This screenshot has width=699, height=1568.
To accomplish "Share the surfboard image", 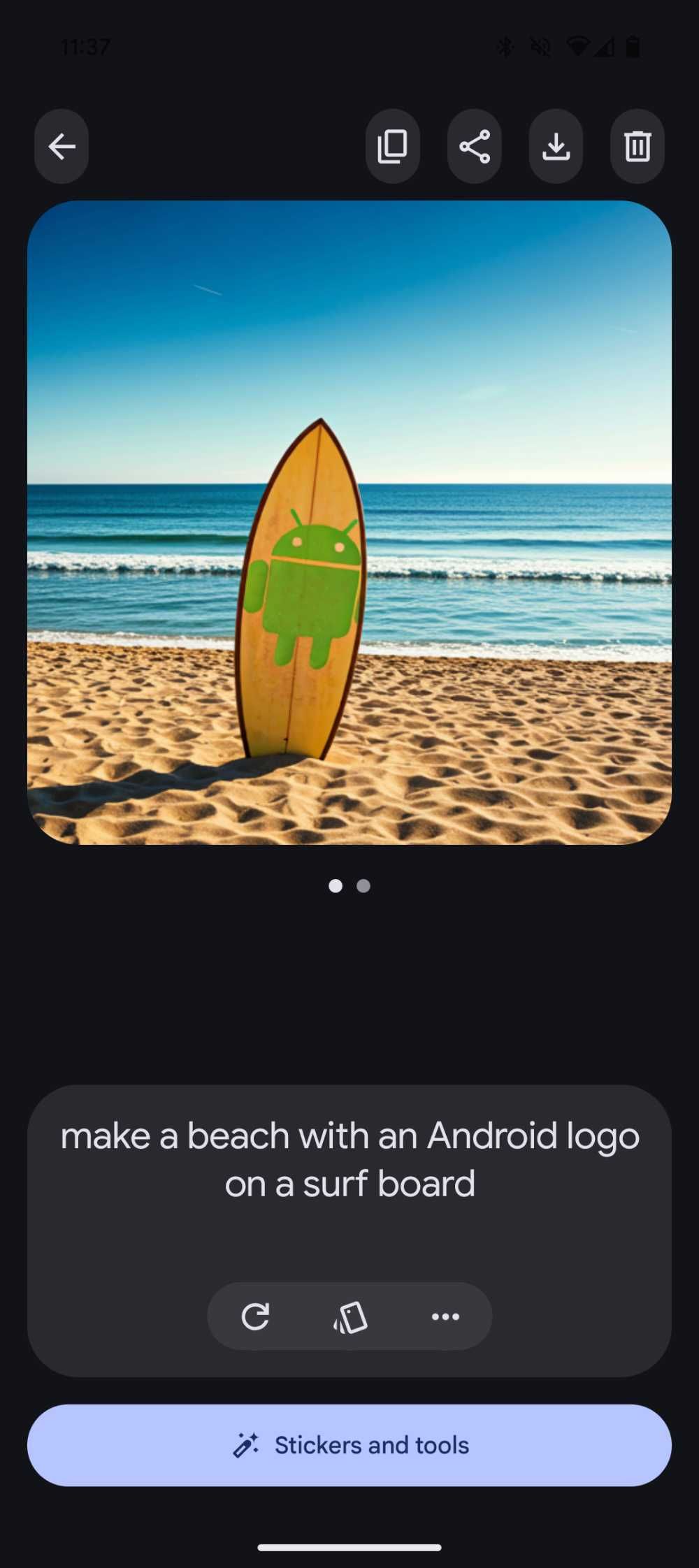I will coord(474,147).
